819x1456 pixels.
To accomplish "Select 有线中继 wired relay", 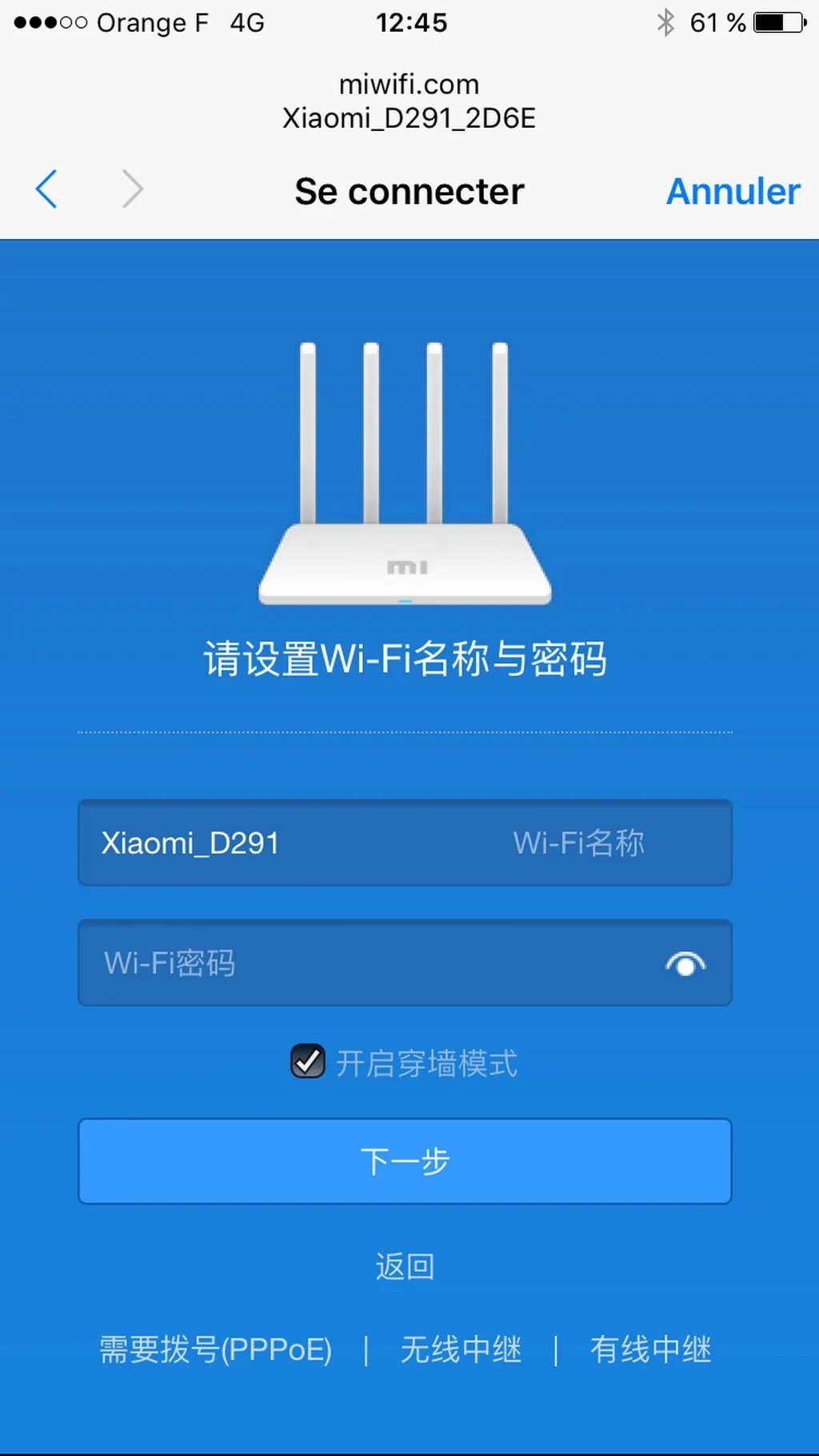I will click(650, 1350).
